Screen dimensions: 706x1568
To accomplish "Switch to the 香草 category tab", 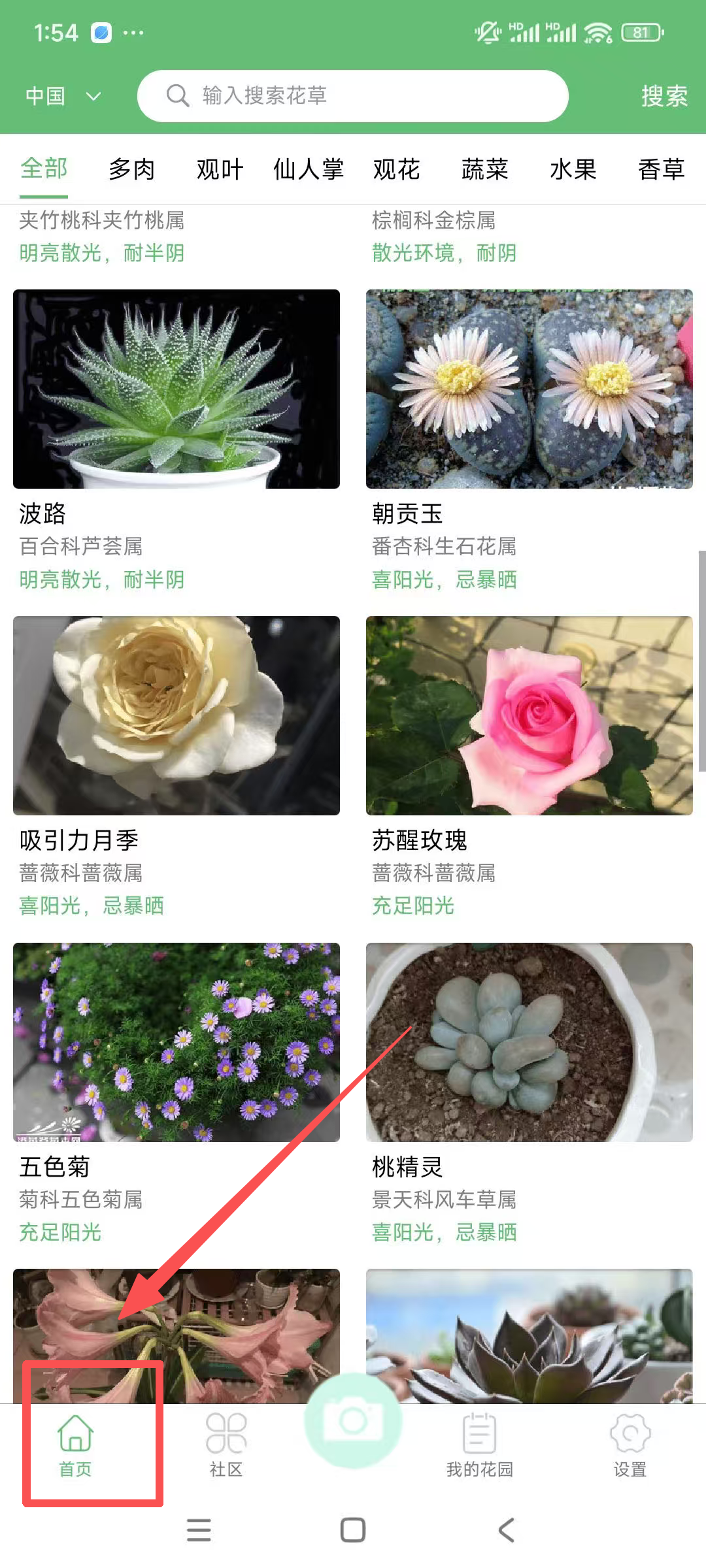I will coord(661,169).
